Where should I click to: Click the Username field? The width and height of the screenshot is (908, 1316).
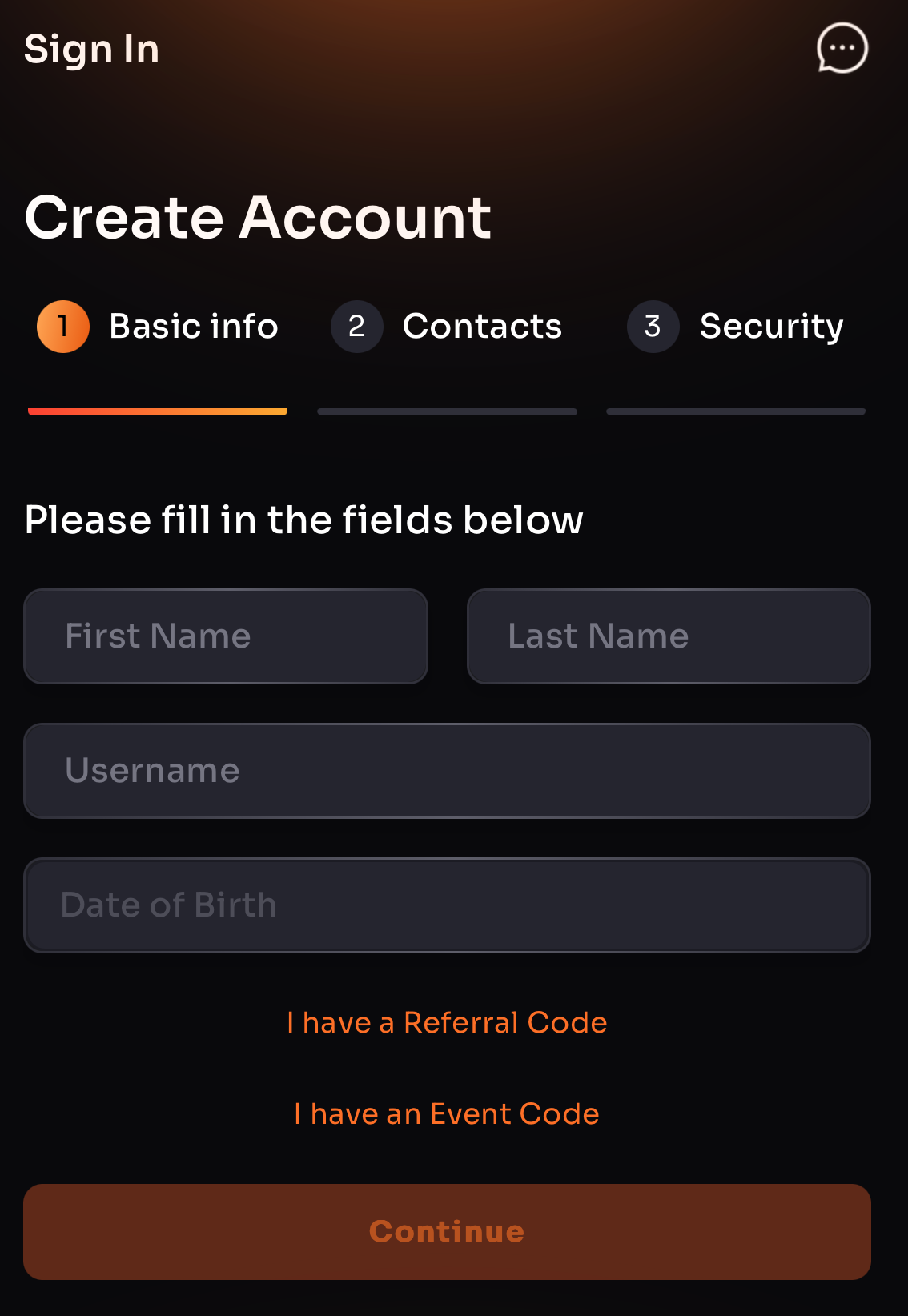pos(447,770)
